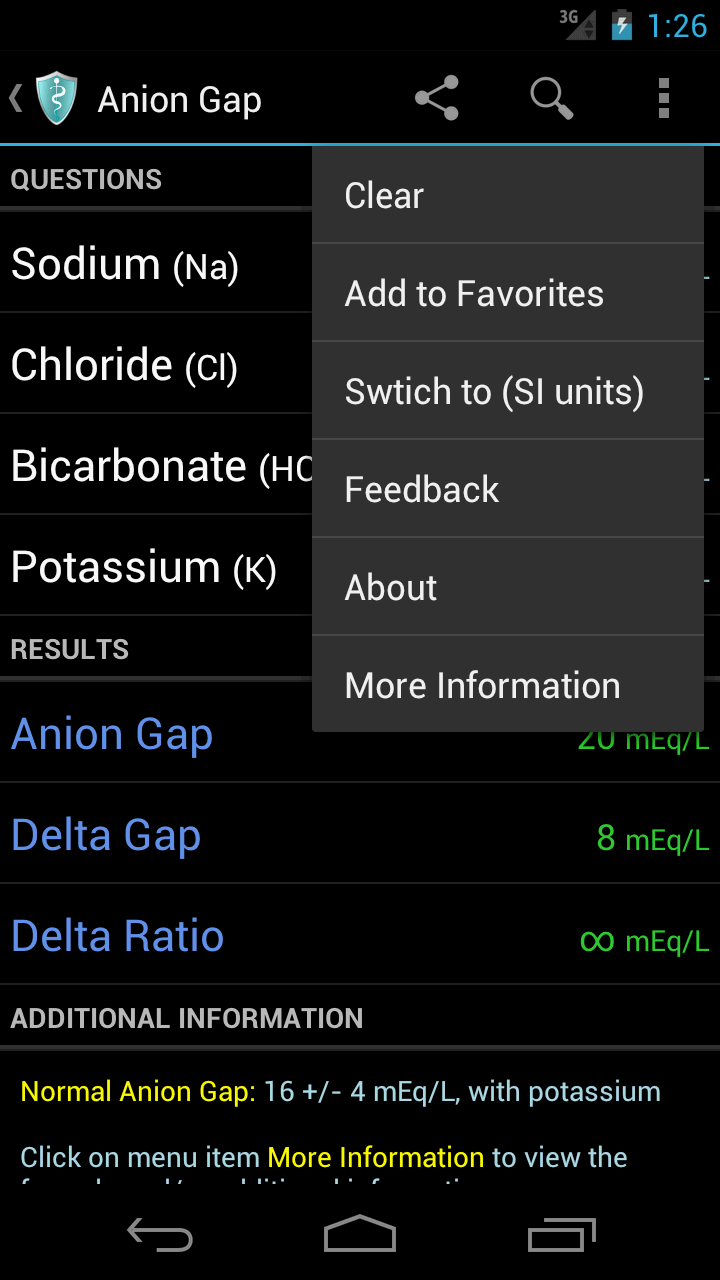
Task: Select the Chloride (Cl) field
Action: click(x=150, y=366)
